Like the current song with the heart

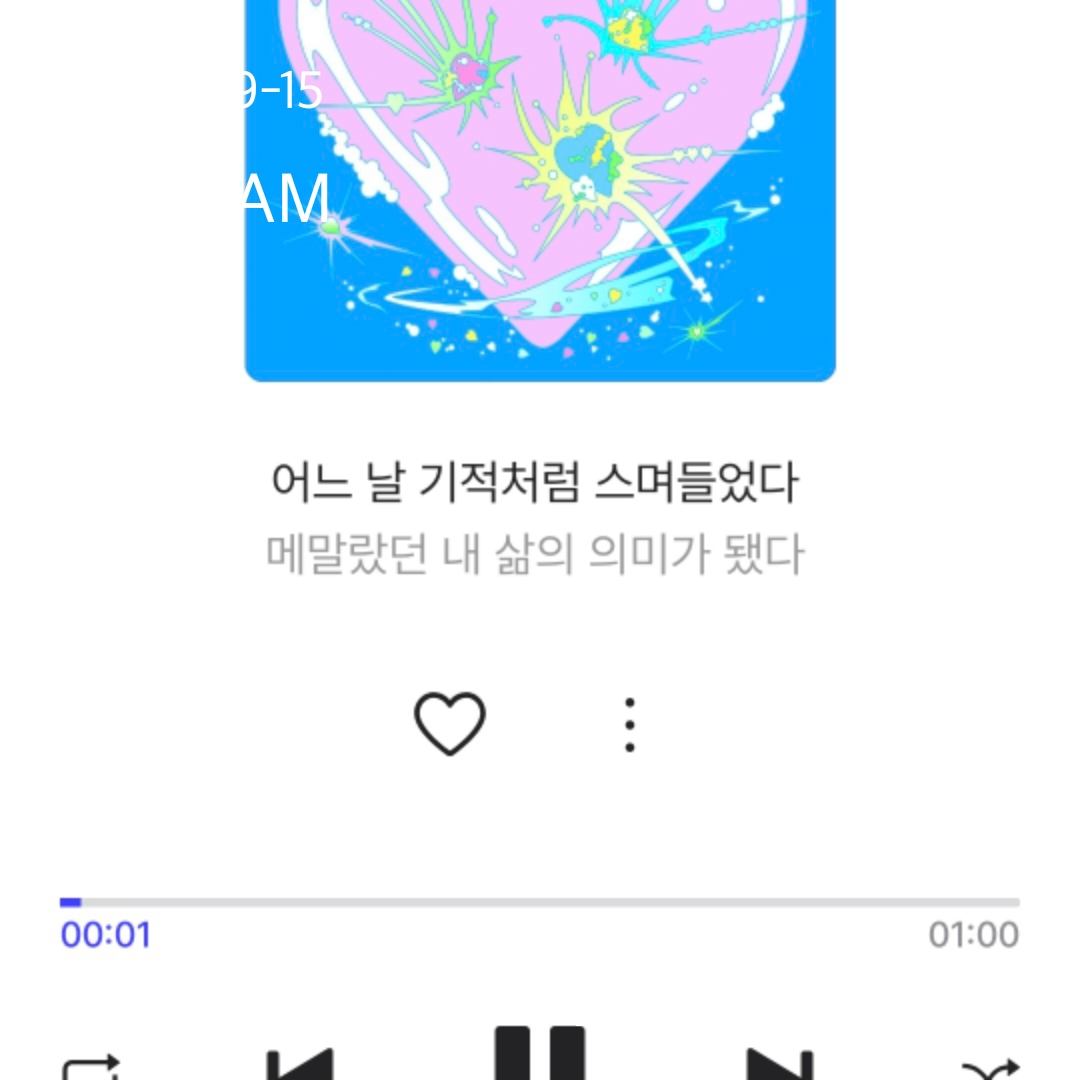(x=450, y=724)
